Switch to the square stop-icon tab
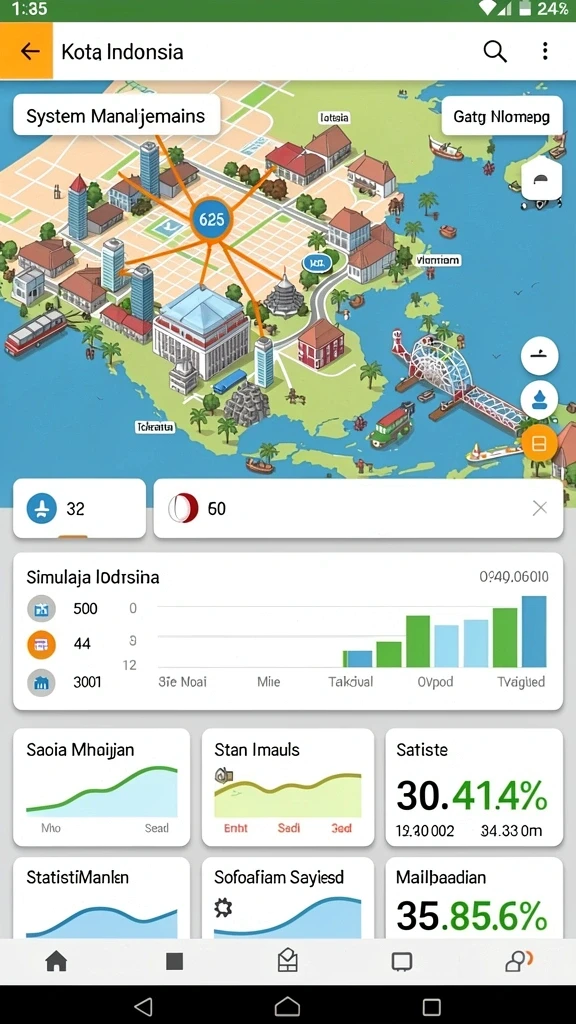576x1024 pixels. pos(174,961)
